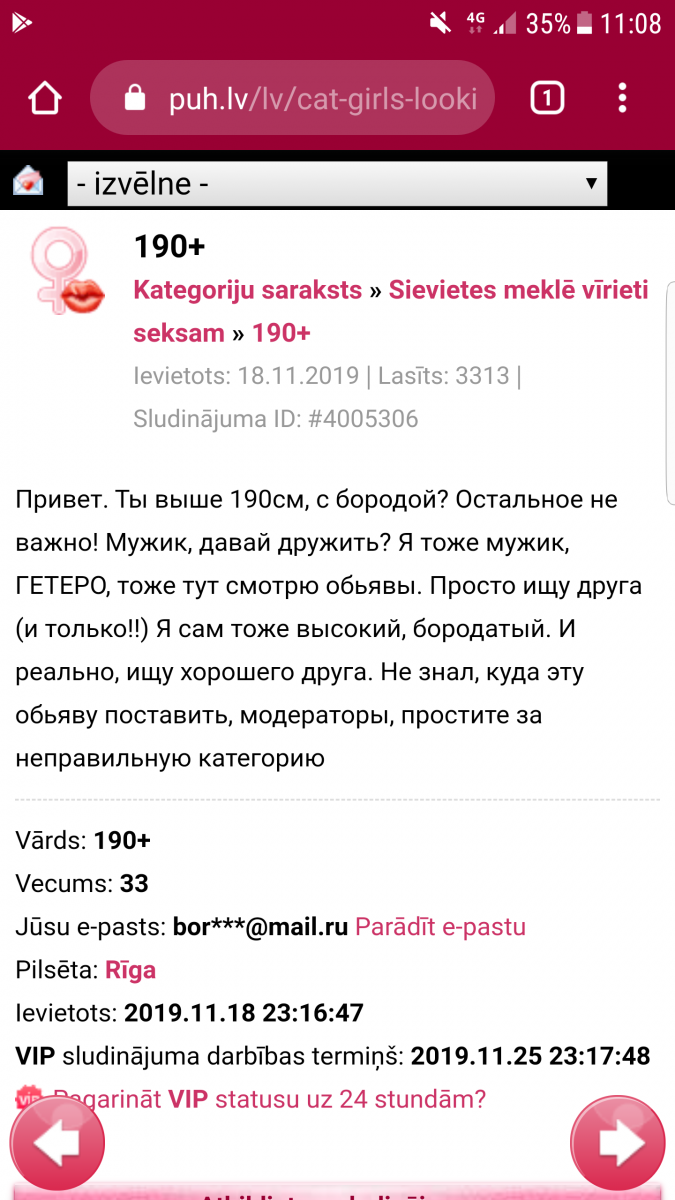Open the 'Kategoriju saraksts' breadcrumb link

pyautogui.click(x=248, y=291)
